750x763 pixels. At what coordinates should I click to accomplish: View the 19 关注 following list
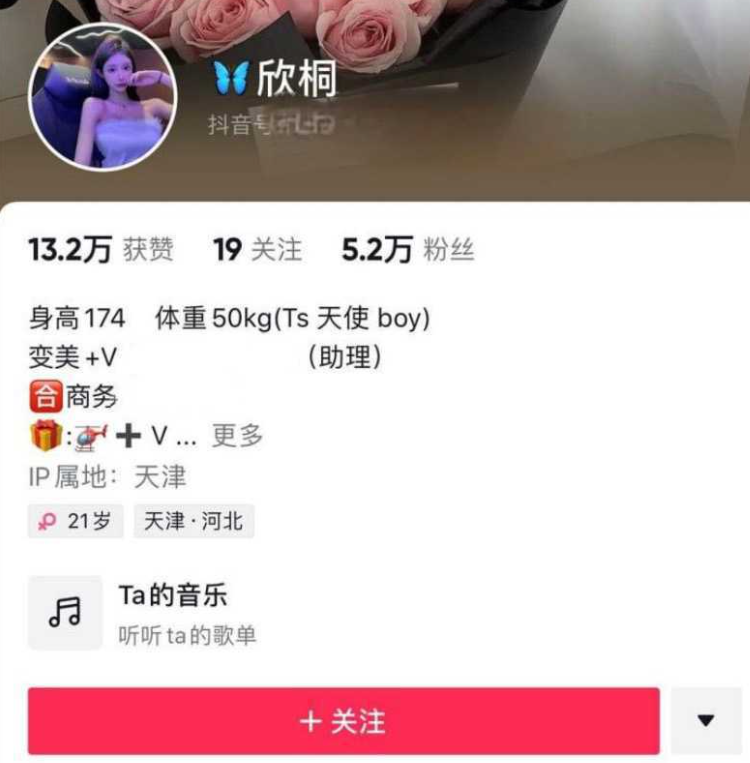click(257, 249)
